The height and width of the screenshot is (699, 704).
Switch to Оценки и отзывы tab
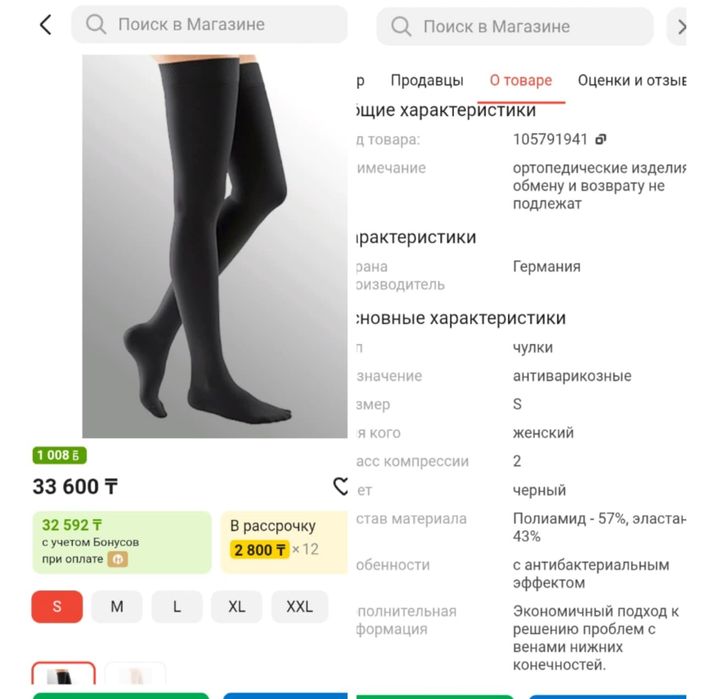(x=632, y=80)
